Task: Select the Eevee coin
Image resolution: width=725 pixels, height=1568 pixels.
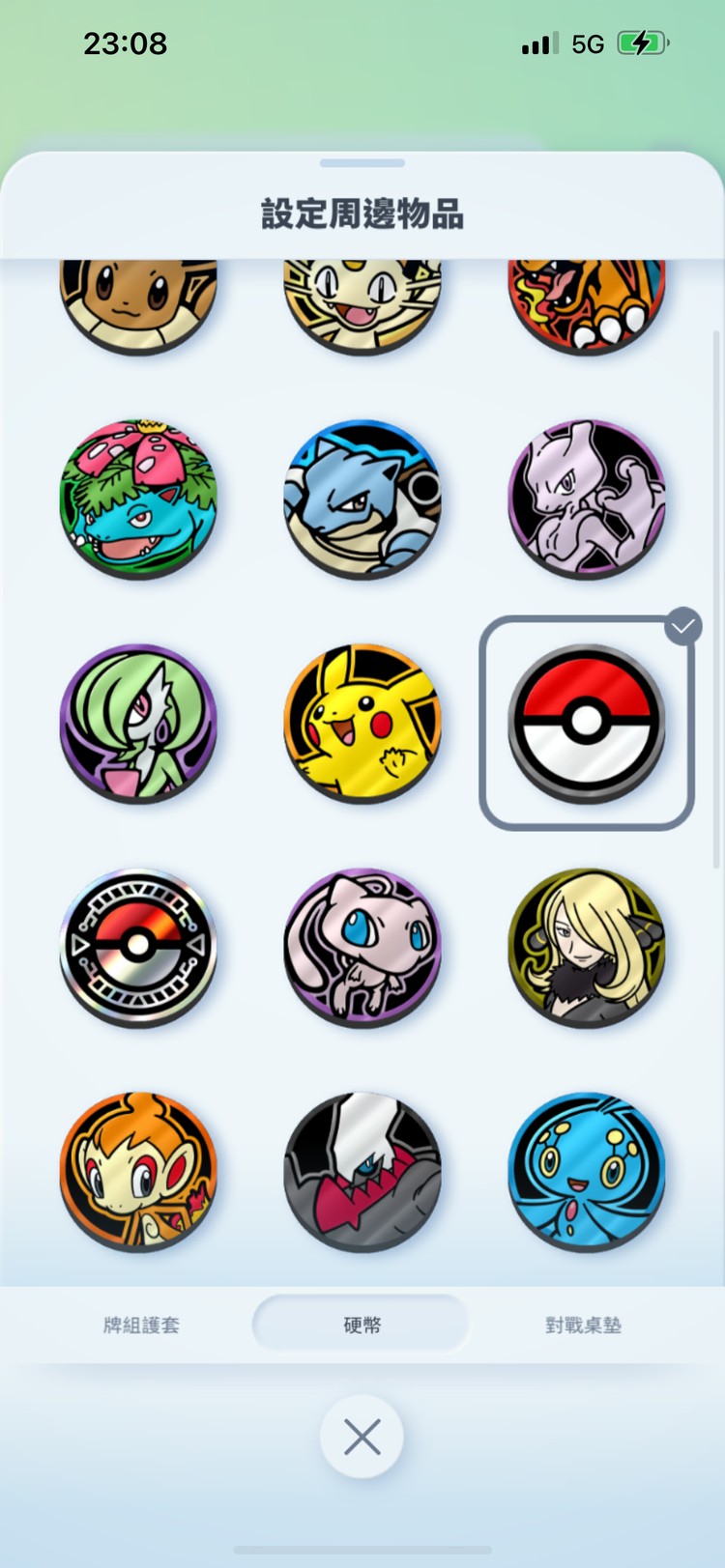Action: [138, 301]
